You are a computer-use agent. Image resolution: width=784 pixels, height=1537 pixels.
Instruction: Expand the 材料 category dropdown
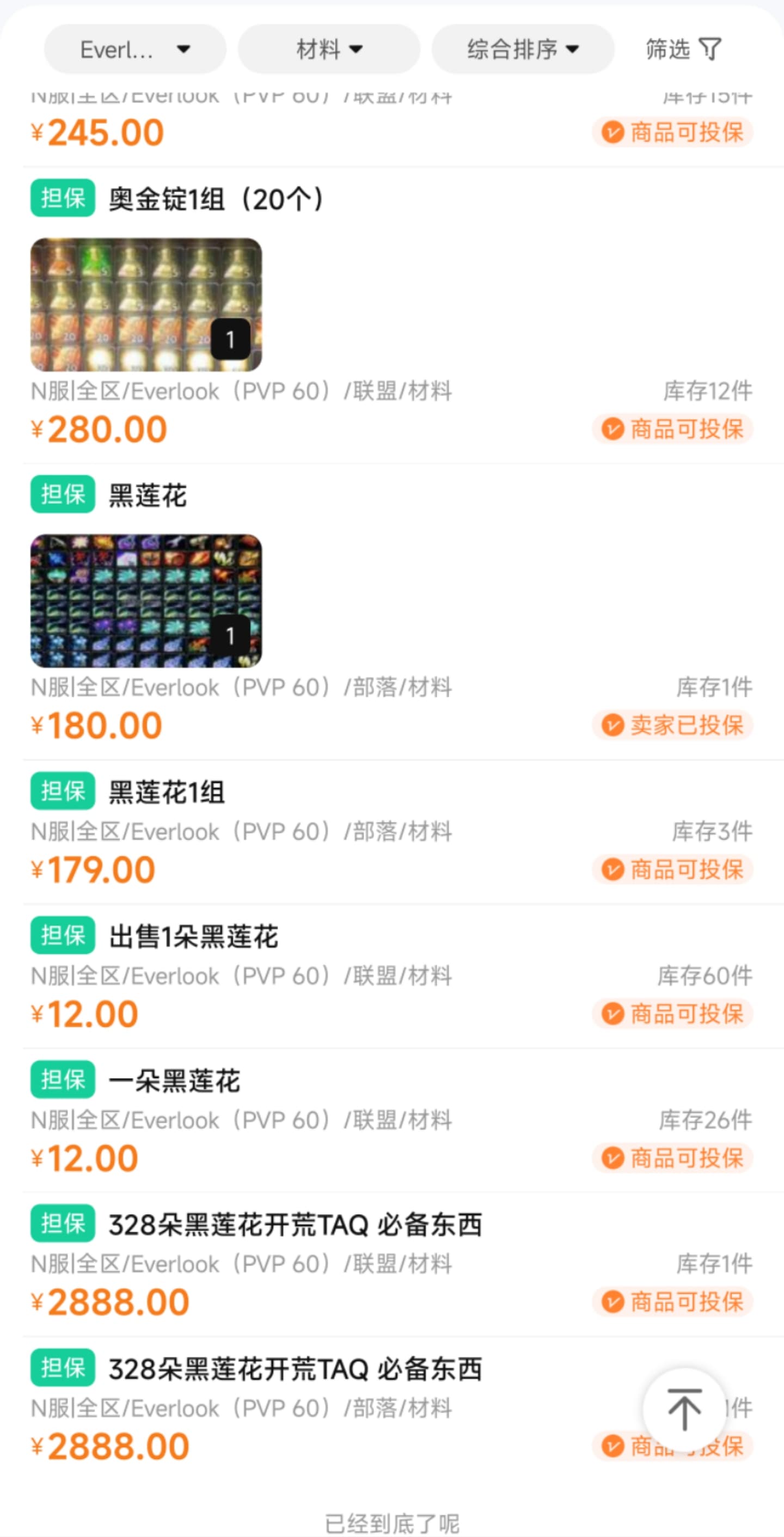pyautogui.click(x=329, y=49)
